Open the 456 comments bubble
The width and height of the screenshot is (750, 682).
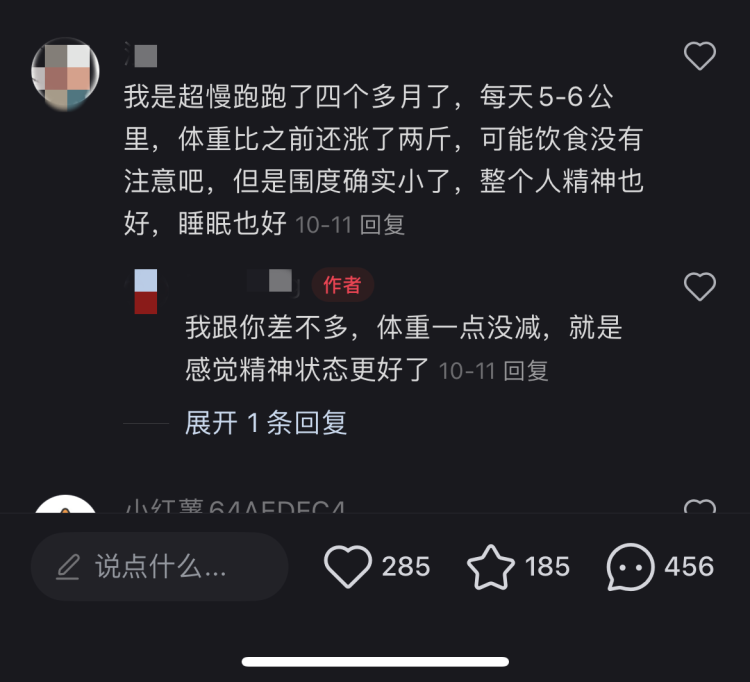[631, 567]
